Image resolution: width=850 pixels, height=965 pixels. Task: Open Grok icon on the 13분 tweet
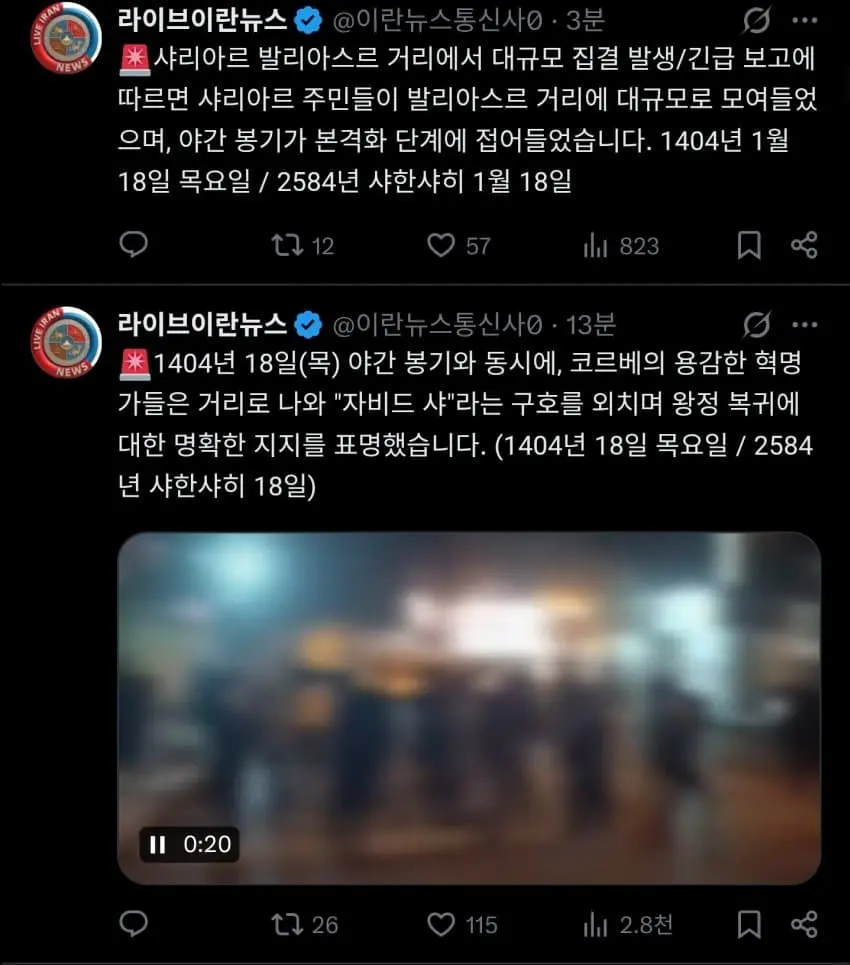758,324
